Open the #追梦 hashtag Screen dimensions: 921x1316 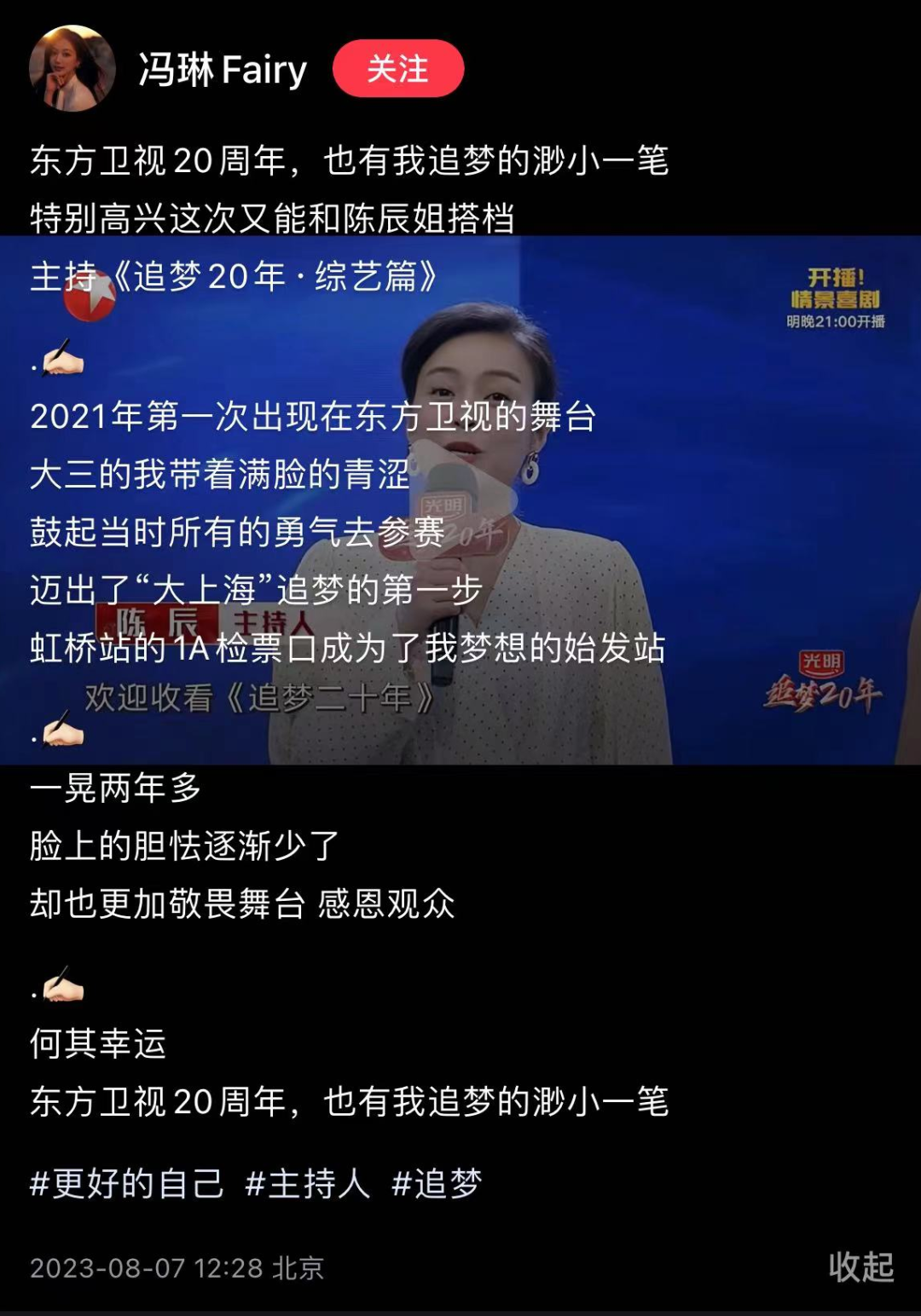tap(437, 1184)
